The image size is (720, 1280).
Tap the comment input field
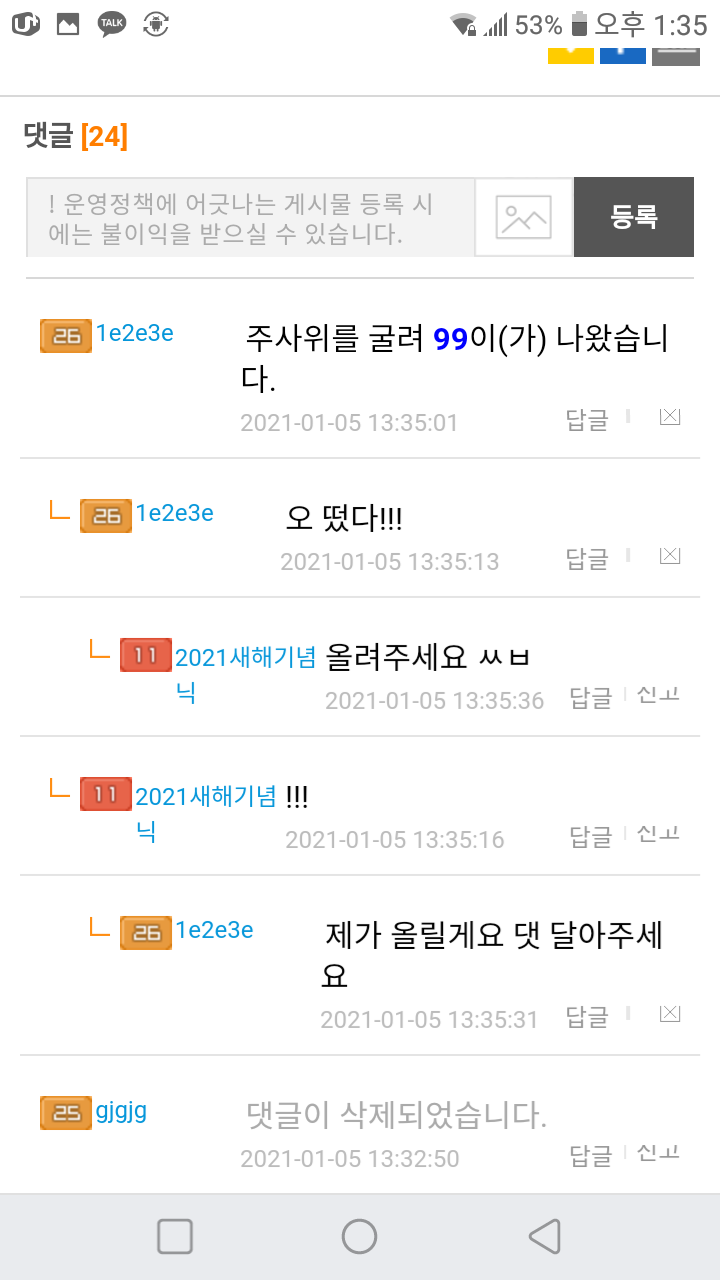coord(250,218)
